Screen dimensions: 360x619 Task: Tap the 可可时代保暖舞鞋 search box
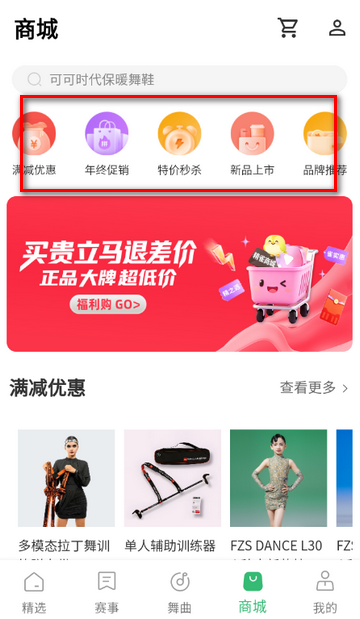pos(180,79)
